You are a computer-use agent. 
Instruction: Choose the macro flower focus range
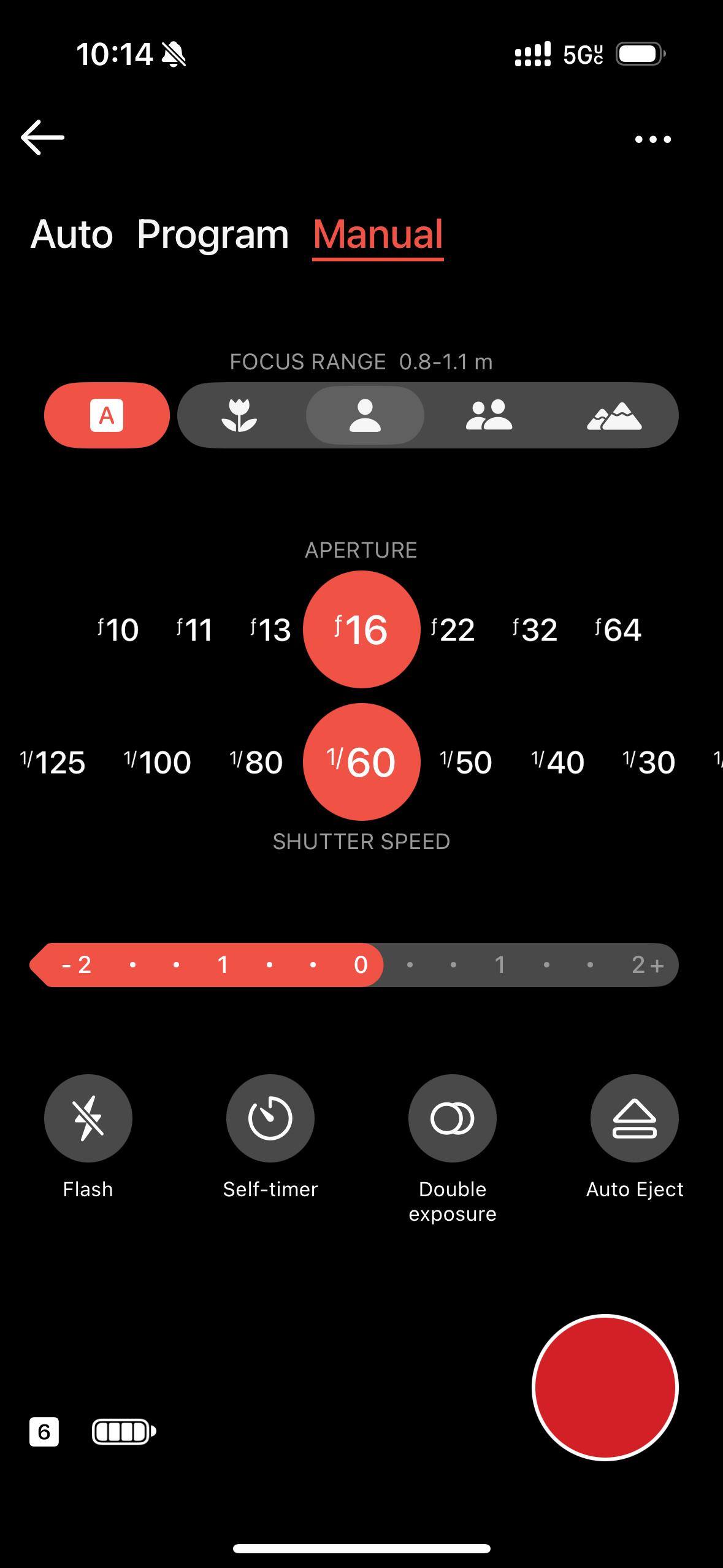pos(239,415)
